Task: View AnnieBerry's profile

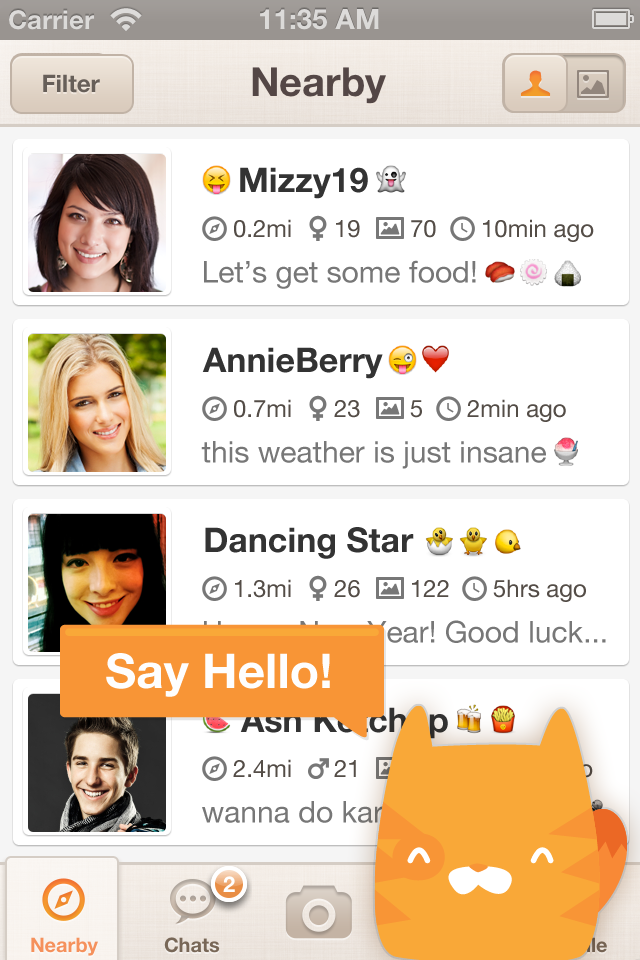Action: coord(320,402)
